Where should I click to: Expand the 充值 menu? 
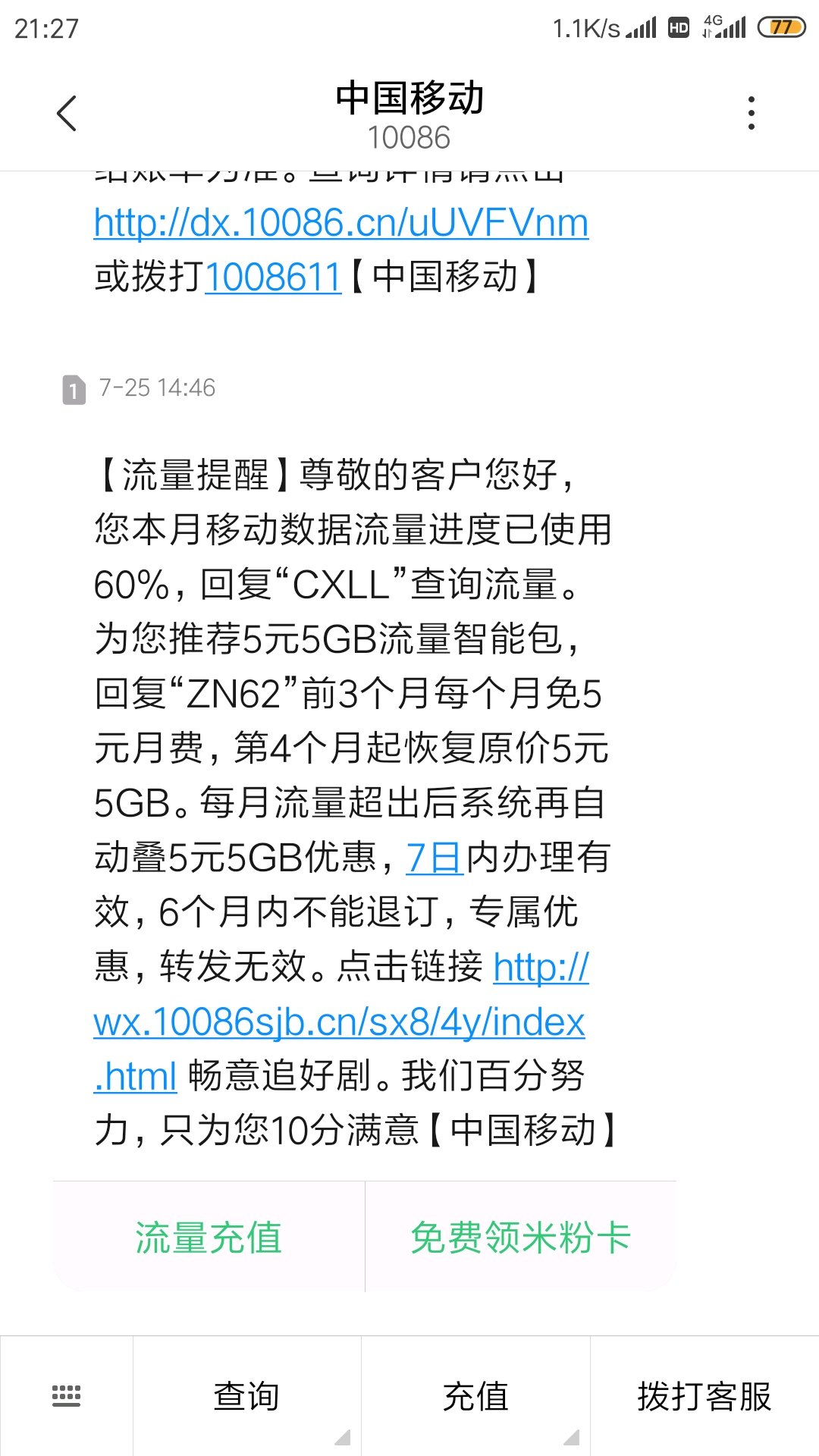[475, 1395]
